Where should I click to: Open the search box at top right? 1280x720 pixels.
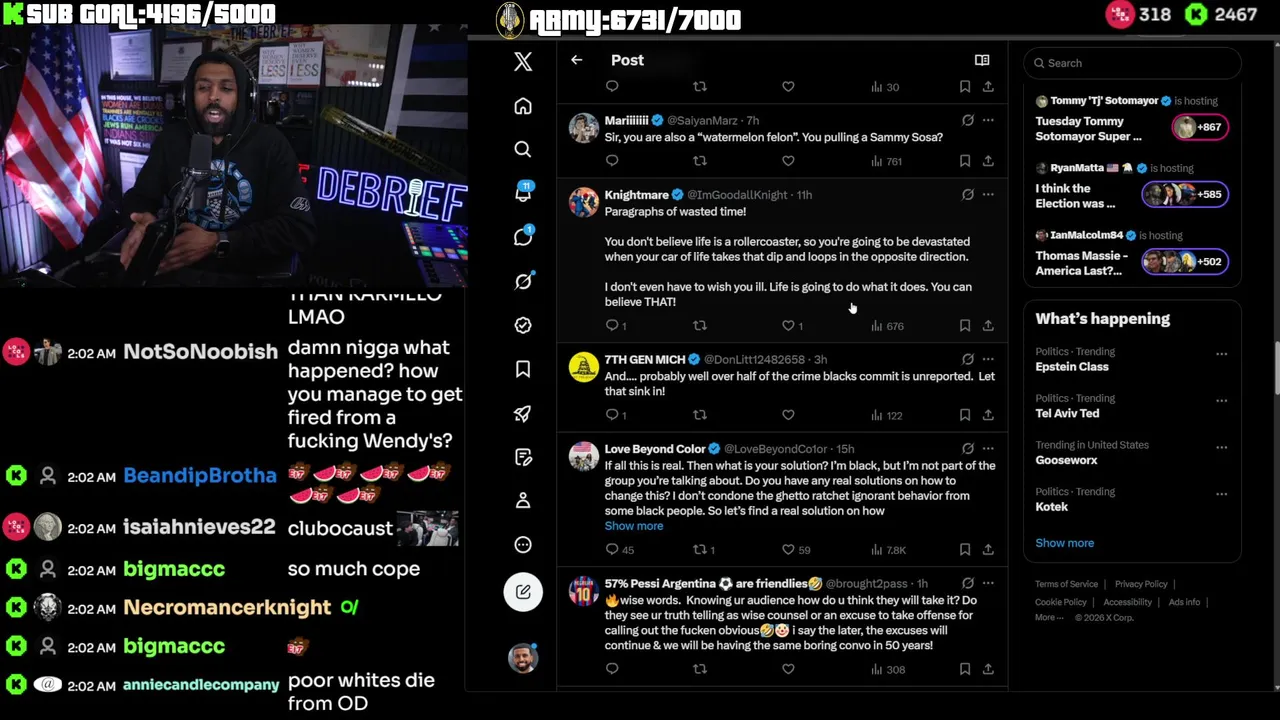[1132, 63]
